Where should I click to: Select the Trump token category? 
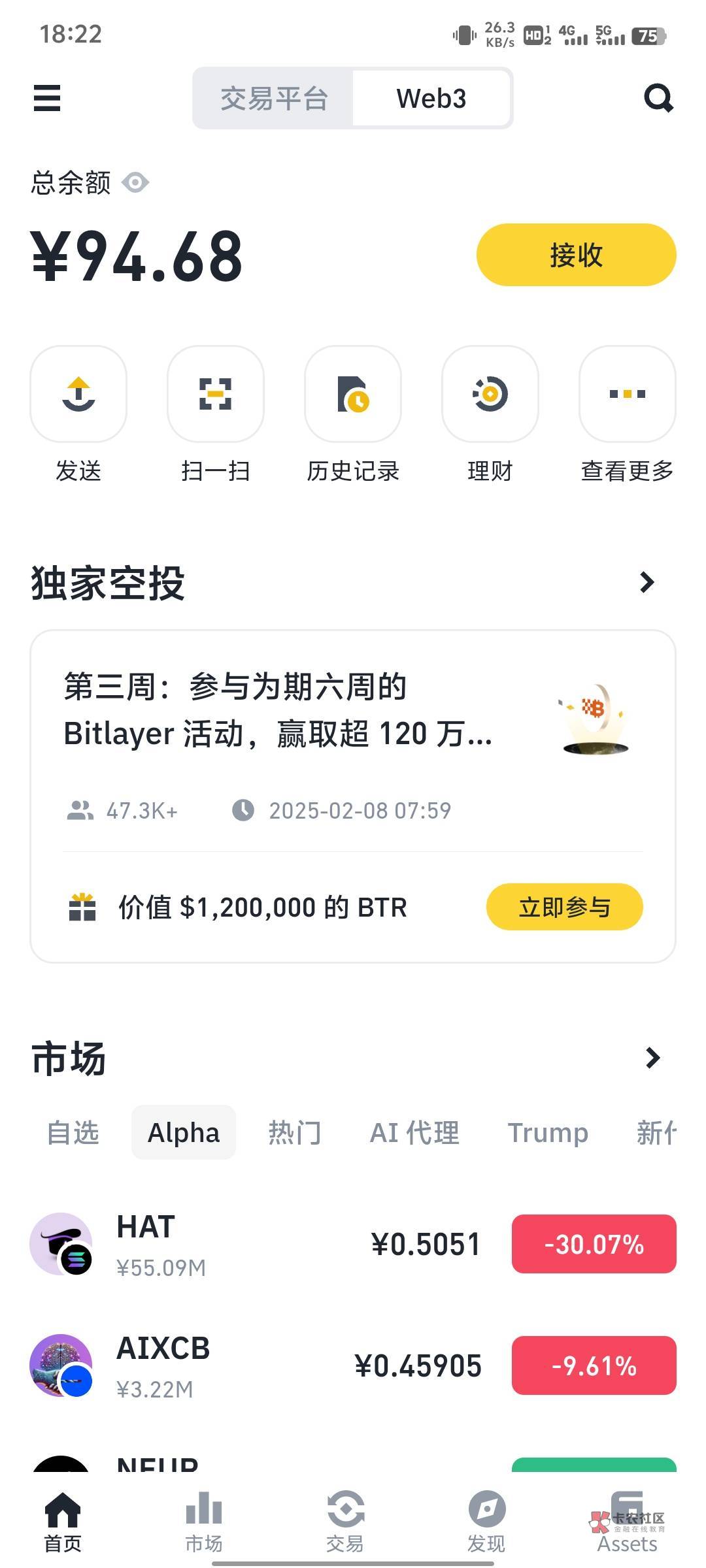click(548, 1133)
